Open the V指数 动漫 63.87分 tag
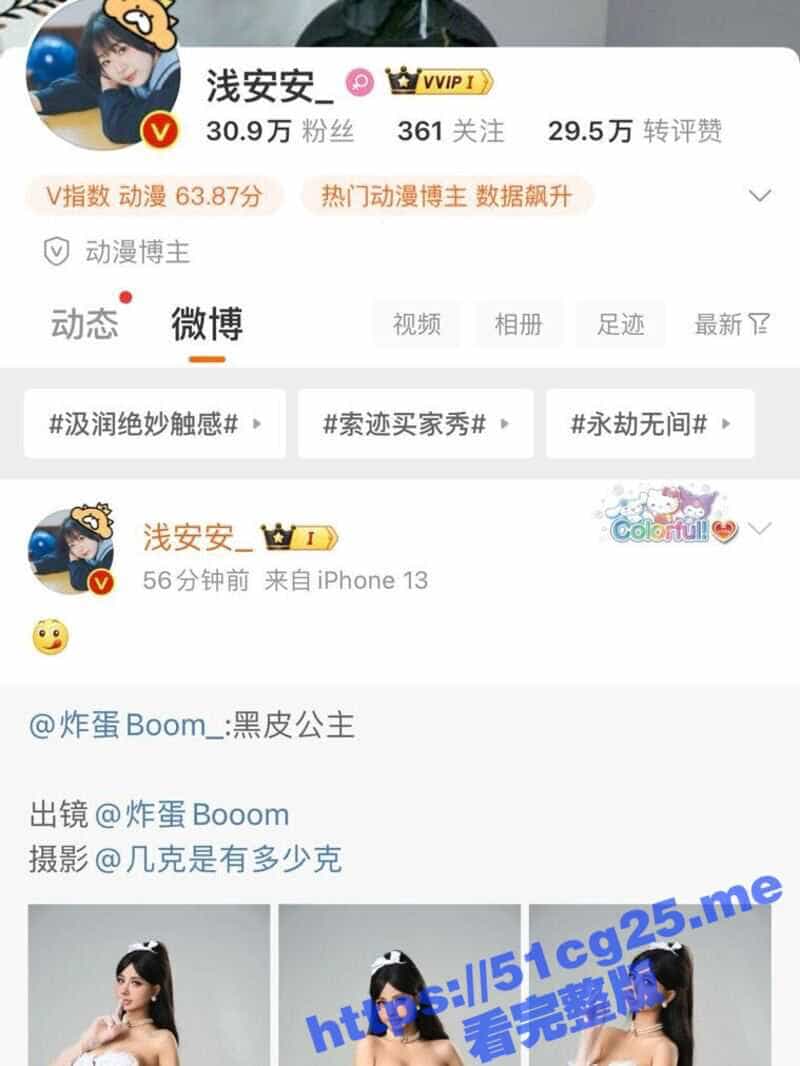This screenshot has height=1066, width=800. (x=154, y=196)
